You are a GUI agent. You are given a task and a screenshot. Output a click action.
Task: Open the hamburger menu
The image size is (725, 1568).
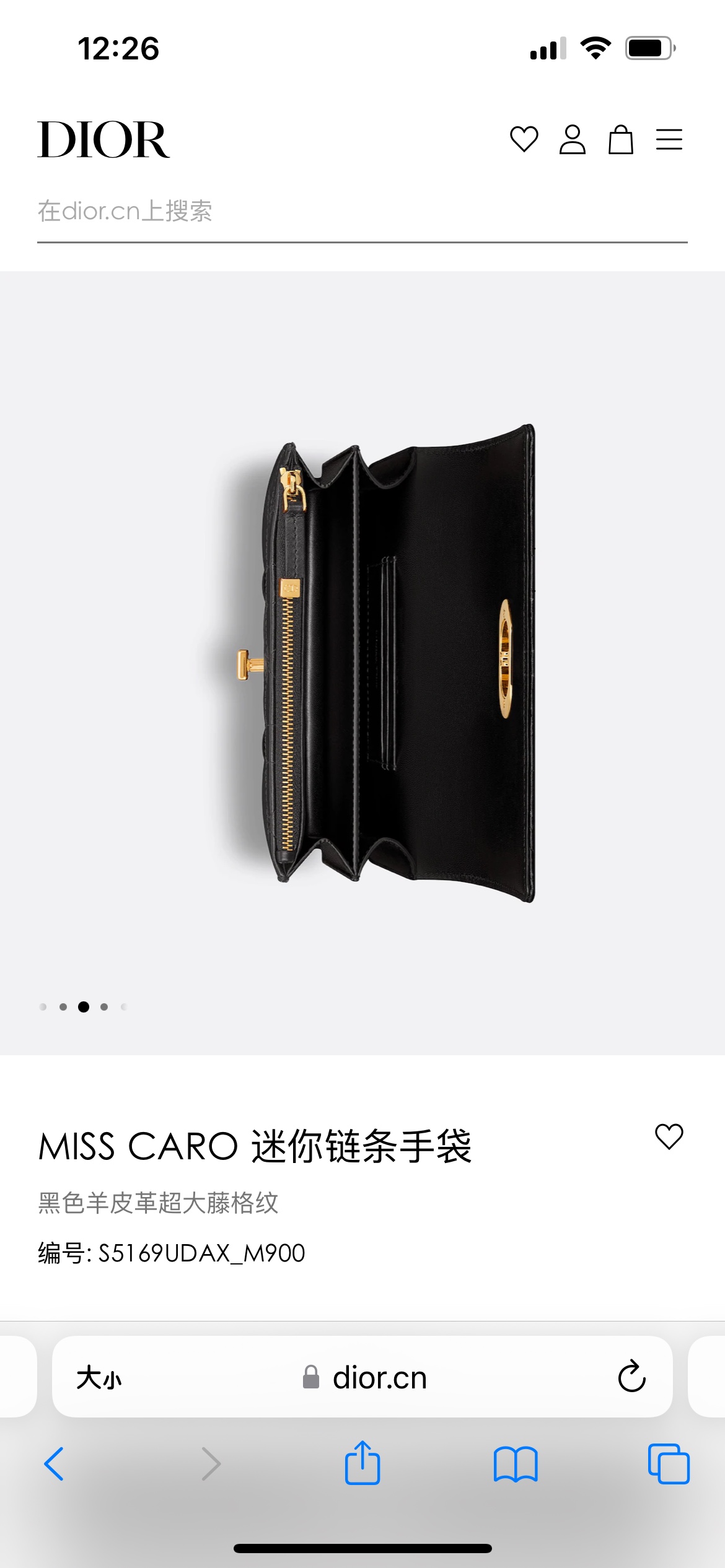click(669, 139)
